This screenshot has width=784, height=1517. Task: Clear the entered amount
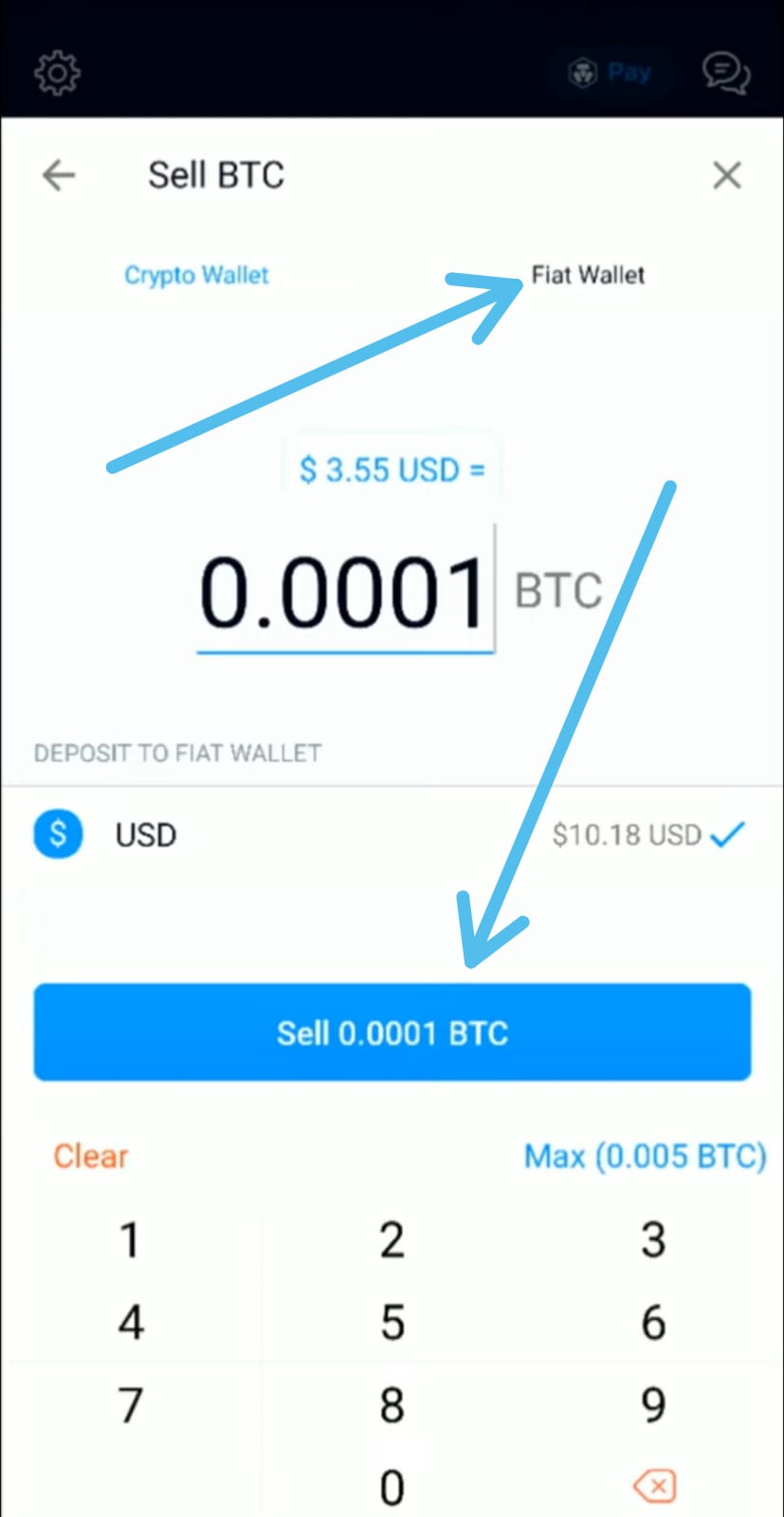click(x=90, y=1157)
